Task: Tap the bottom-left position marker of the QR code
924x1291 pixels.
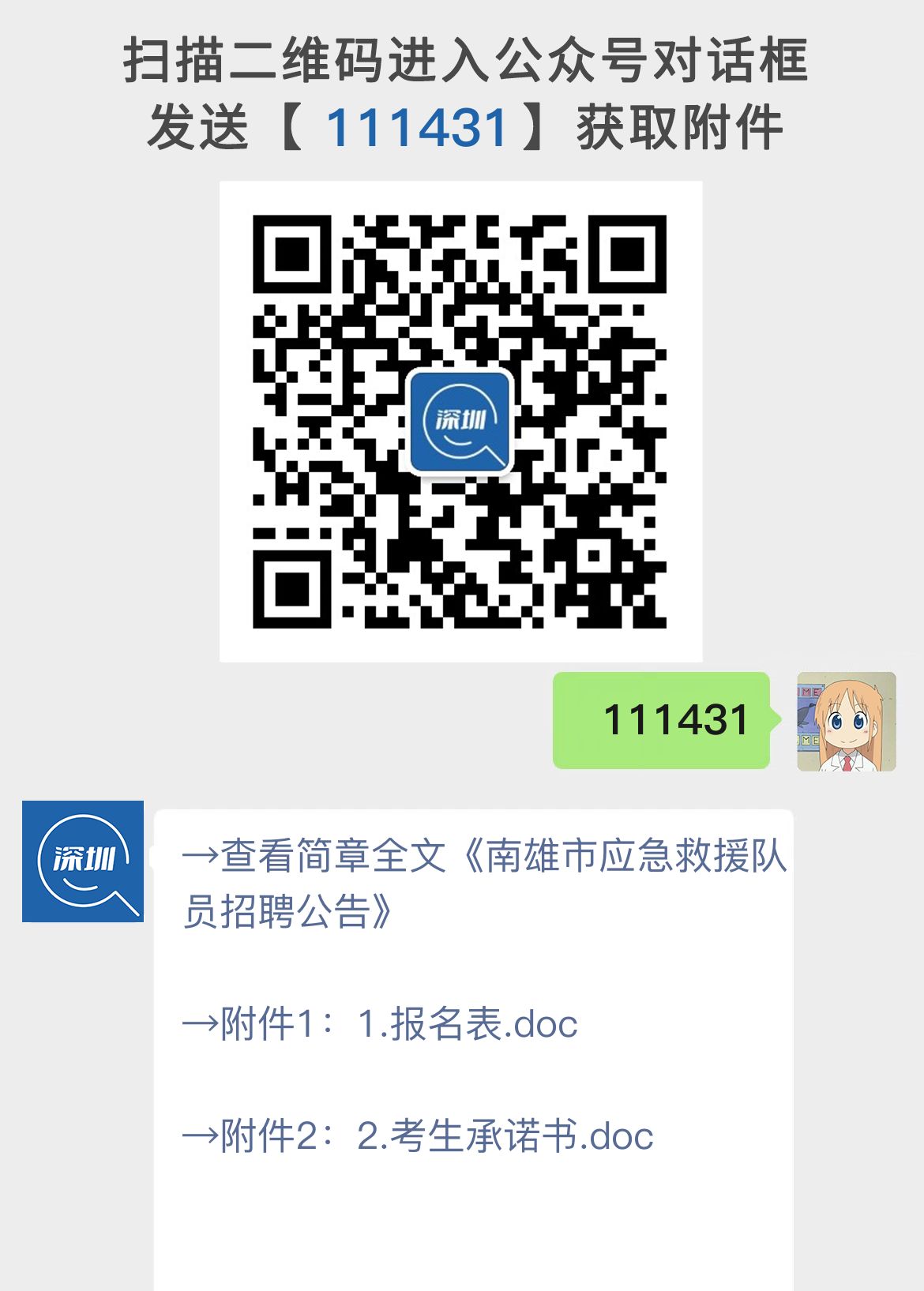Action: point(292,588)
